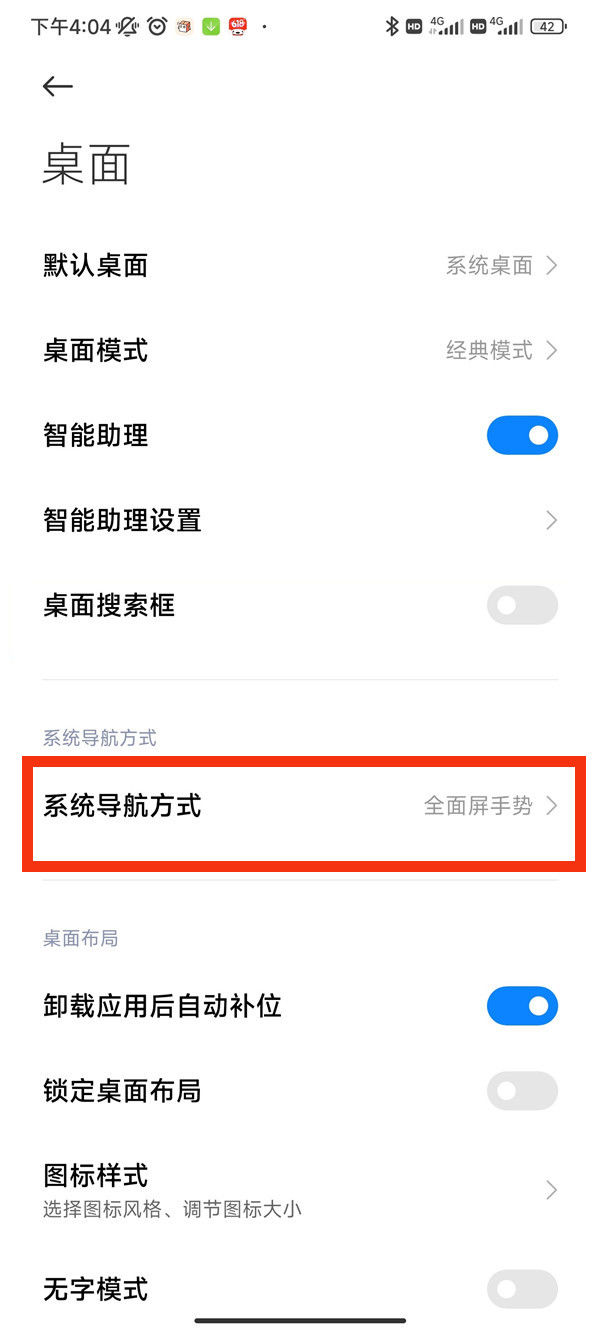
Task: Enable the 无字模式 switch
Action: pos(522,1289)
